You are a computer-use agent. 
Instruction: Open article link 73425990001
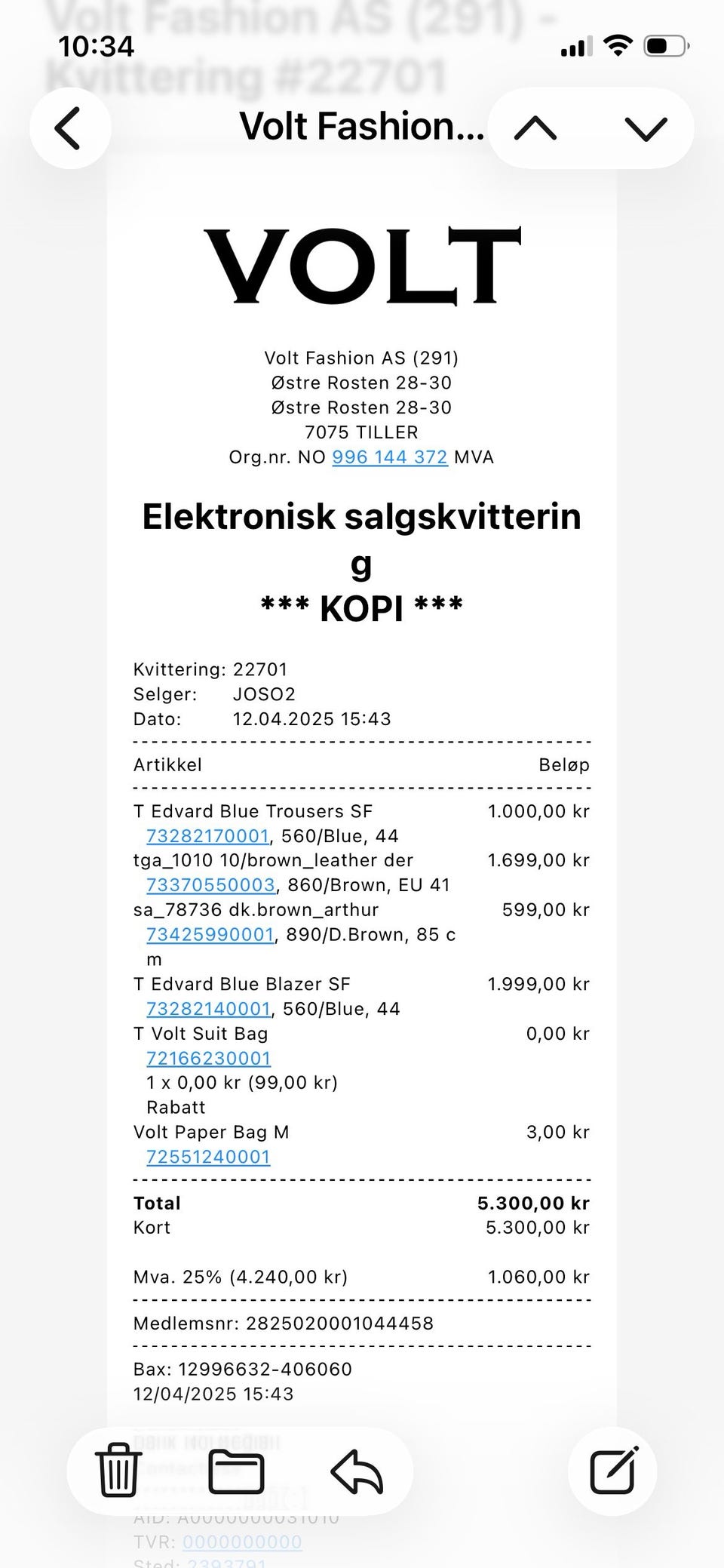coord(210,935)
